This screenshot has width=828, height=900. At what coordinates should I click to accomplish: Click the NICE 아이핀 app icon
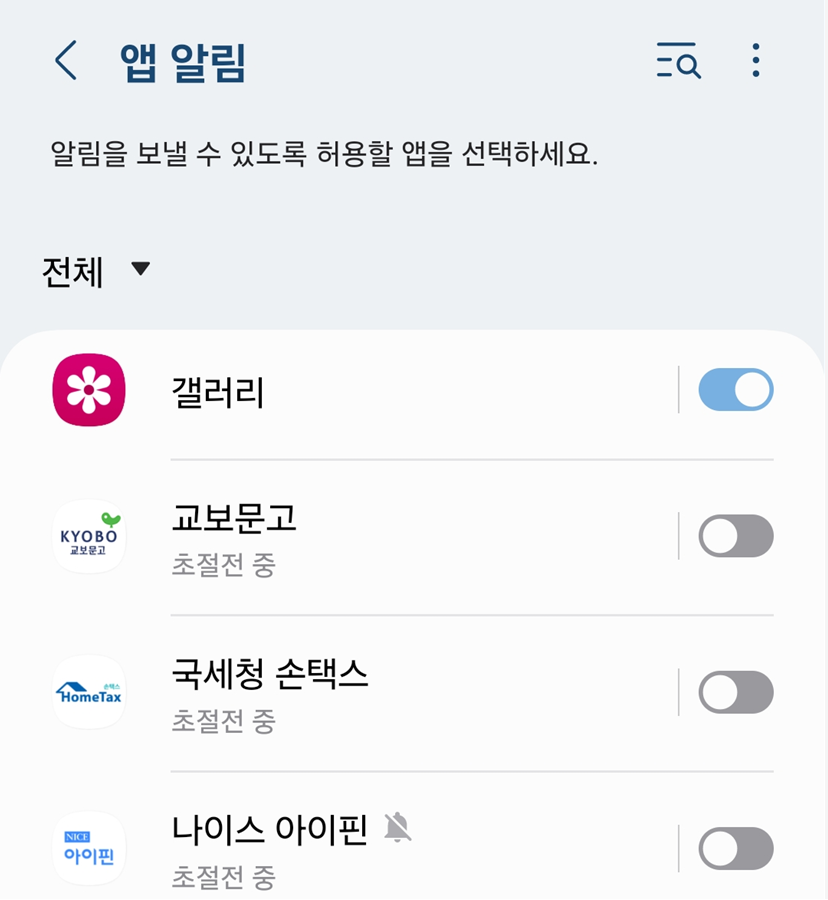point(88,850)
